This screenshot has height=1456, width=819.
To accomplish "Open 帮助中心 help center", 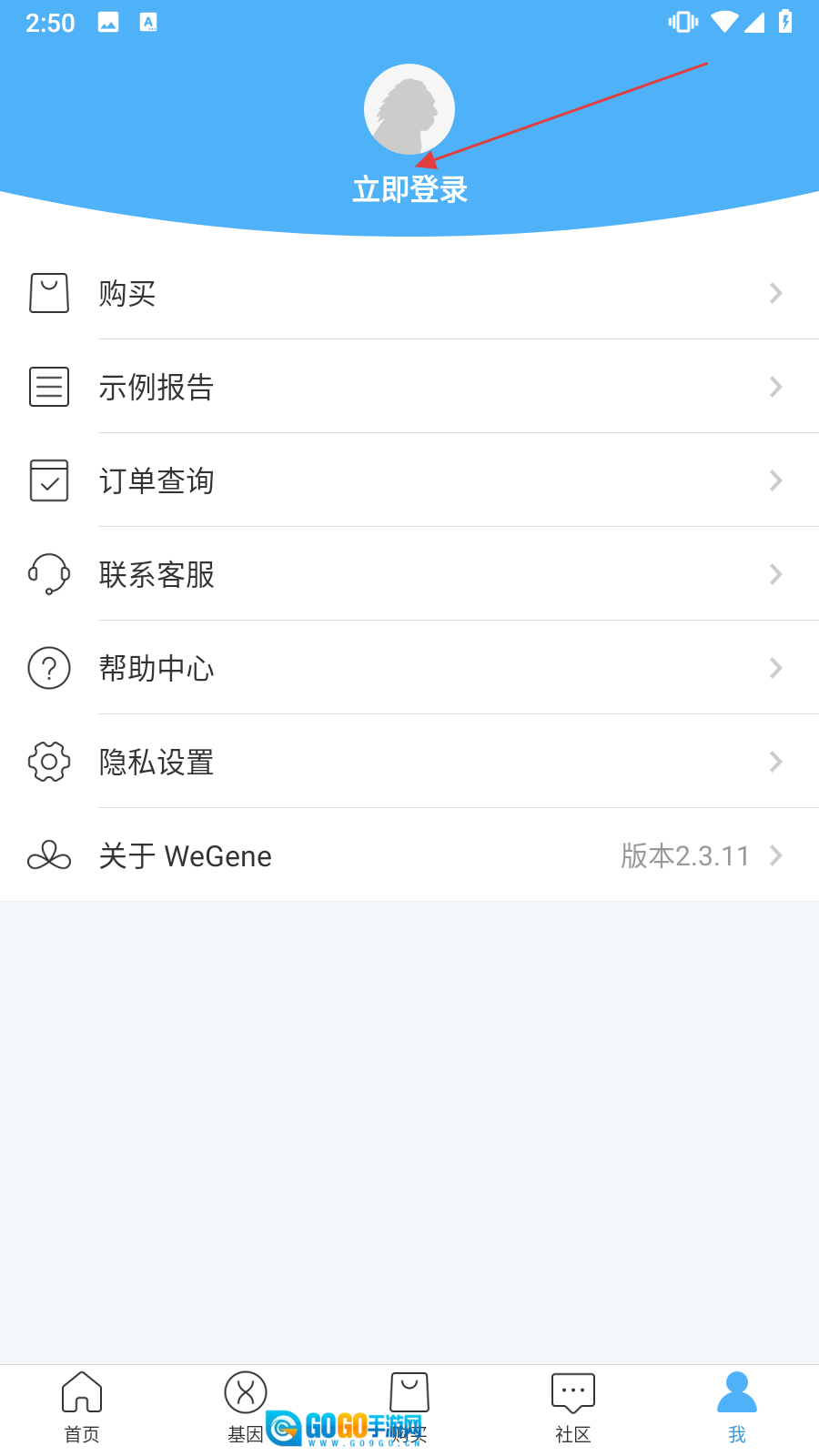I will (409, 668).
